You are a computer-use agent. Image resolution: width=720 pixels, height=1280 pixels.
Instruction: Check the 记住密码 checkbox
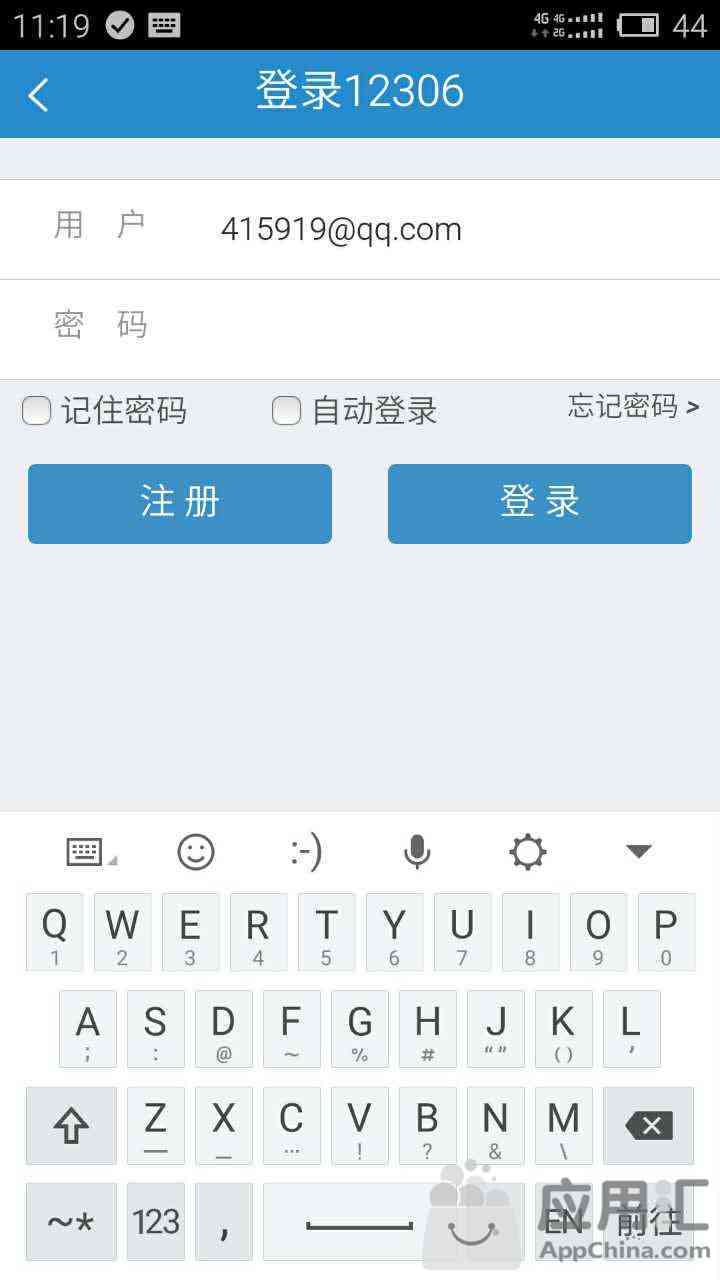tap(37, 410)
